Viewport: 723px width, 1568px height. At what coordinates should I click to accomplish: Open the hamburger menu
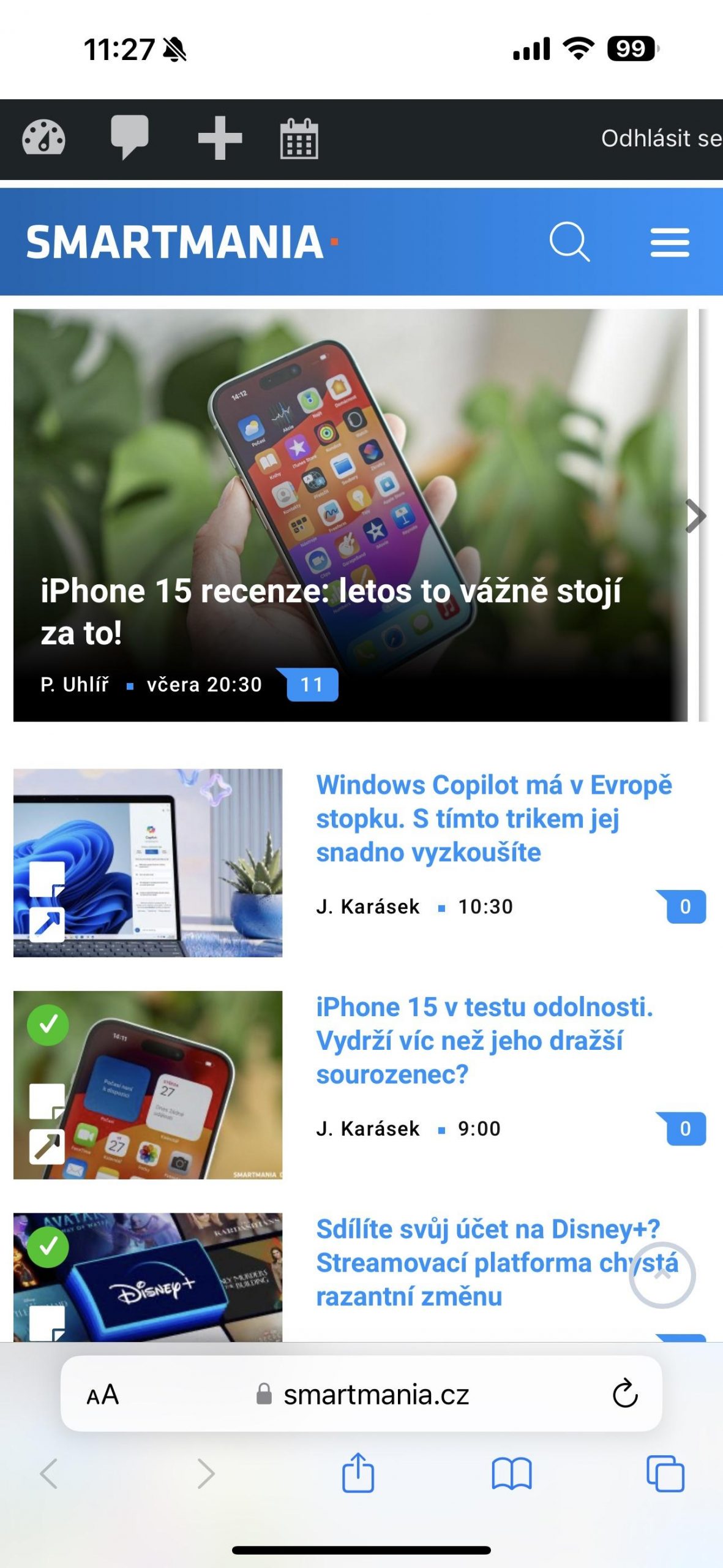tap(670, 243)
